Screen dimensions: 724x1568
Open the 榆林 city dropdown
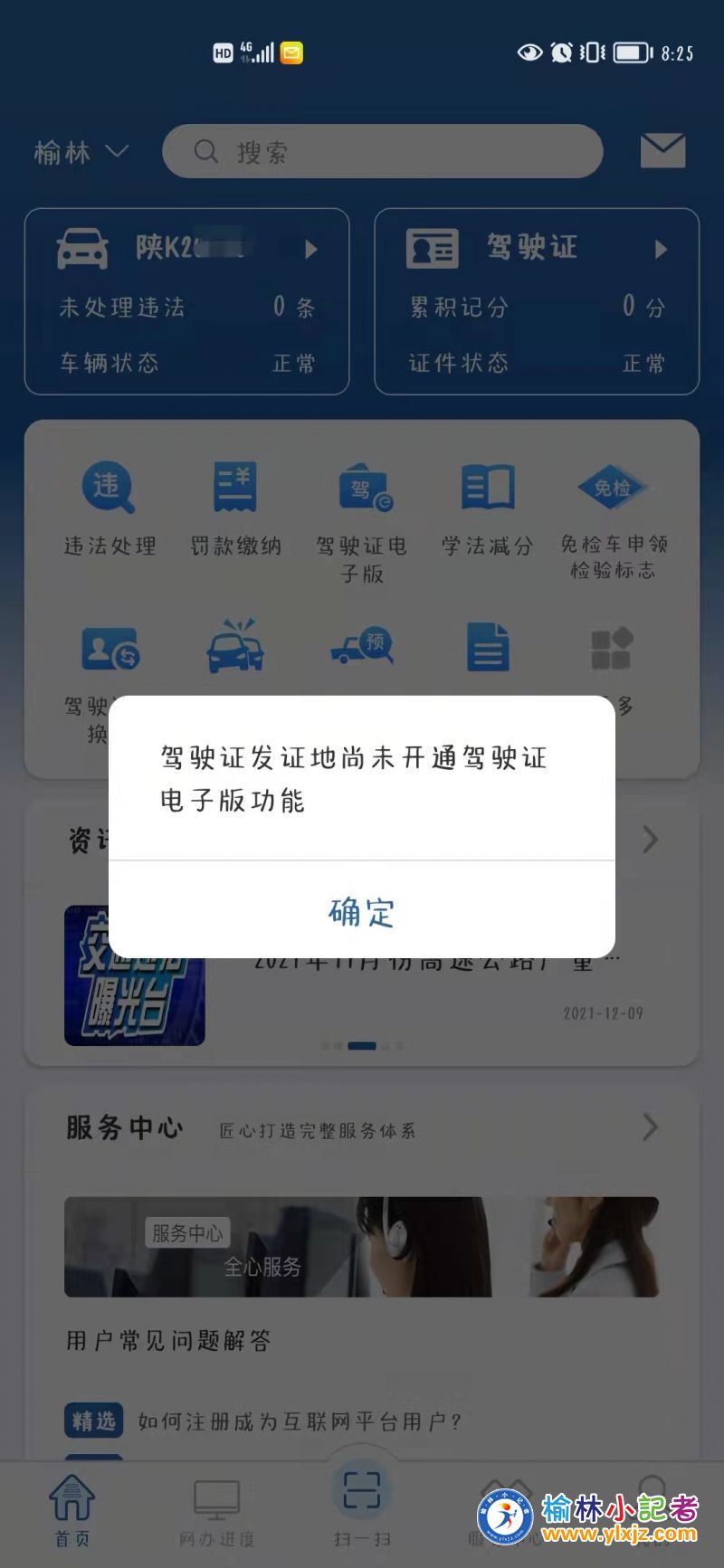(81, 152)
